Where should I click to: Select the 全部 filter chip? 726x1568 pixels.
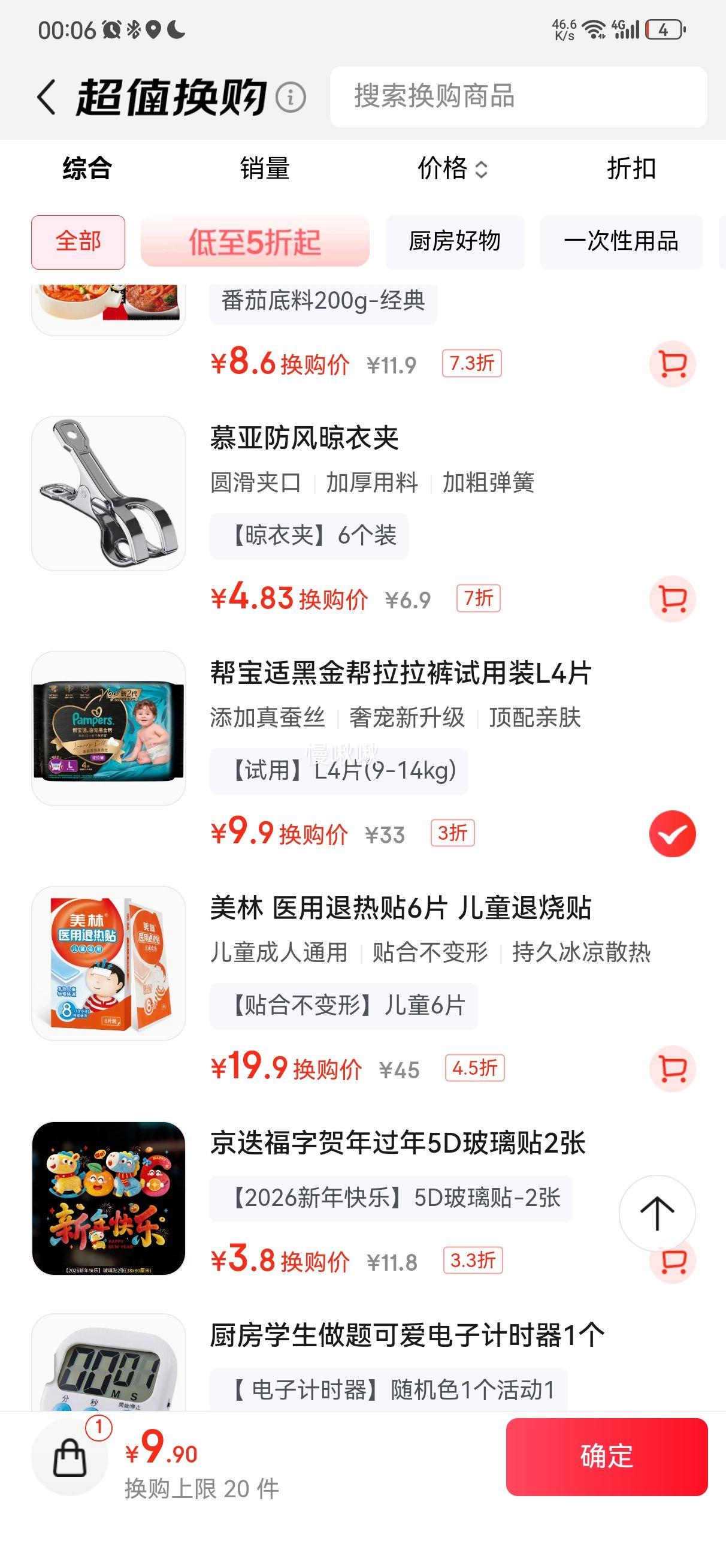[x=78, y=242]
